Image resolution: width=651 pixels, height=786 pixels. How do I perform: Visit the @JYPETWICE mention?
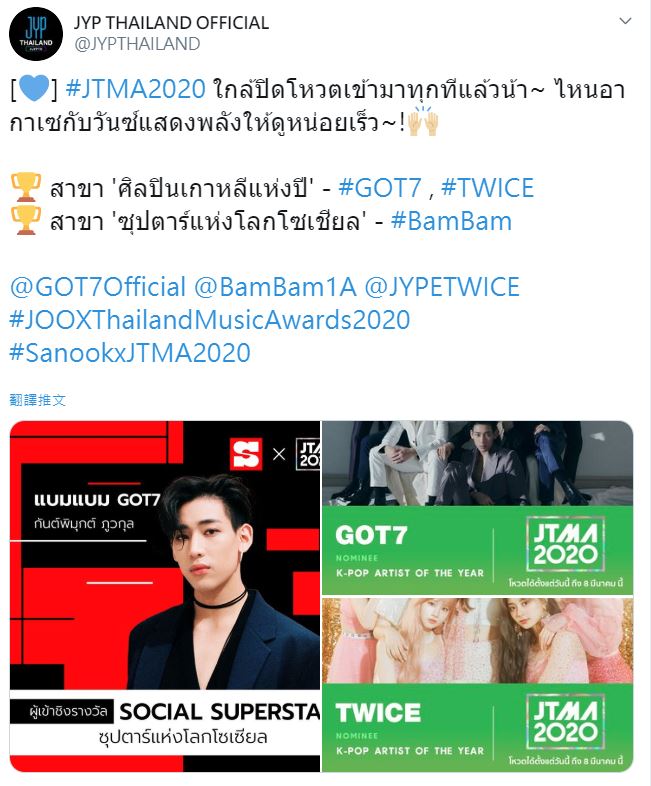point(441,288)
